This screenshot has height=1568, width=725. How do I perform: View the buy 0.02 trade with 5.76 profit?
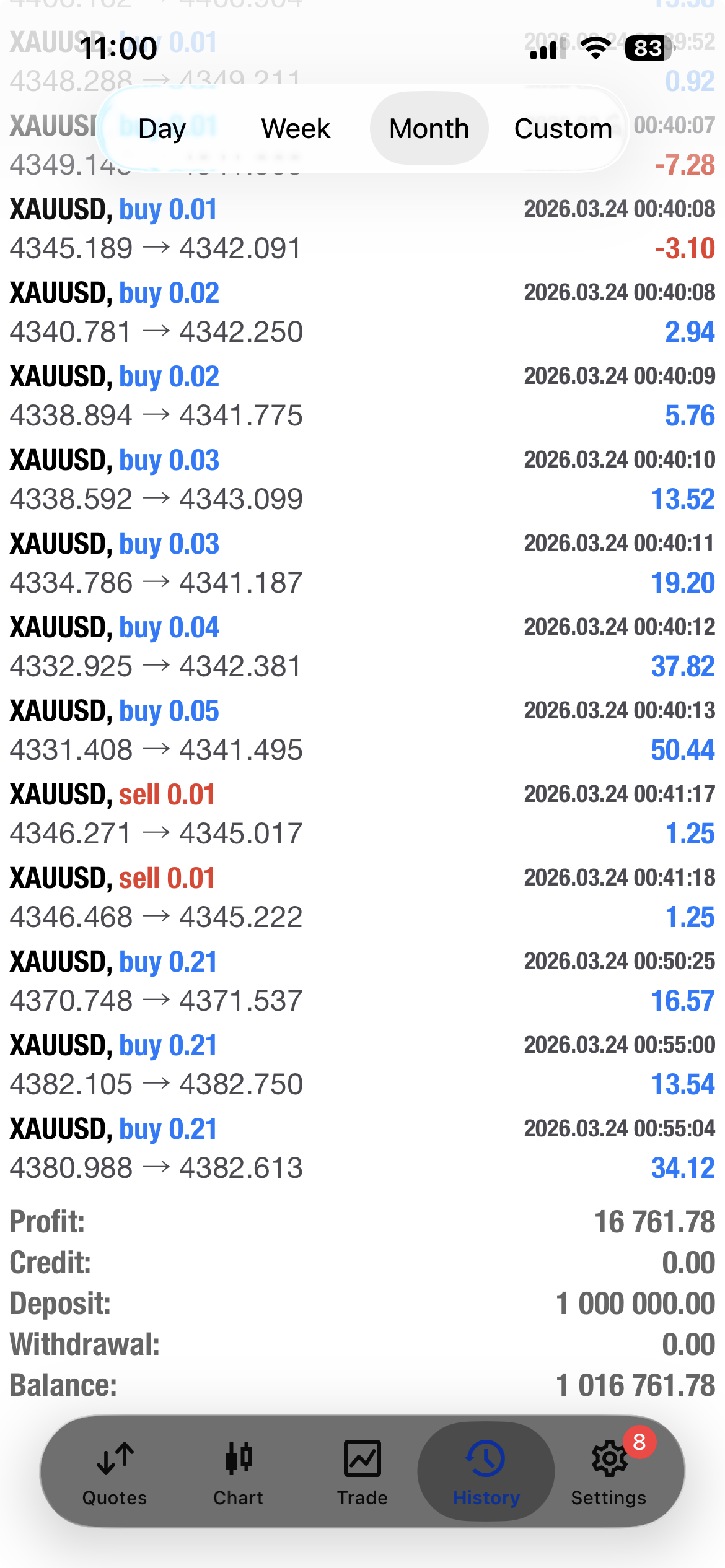coord(362,396)
